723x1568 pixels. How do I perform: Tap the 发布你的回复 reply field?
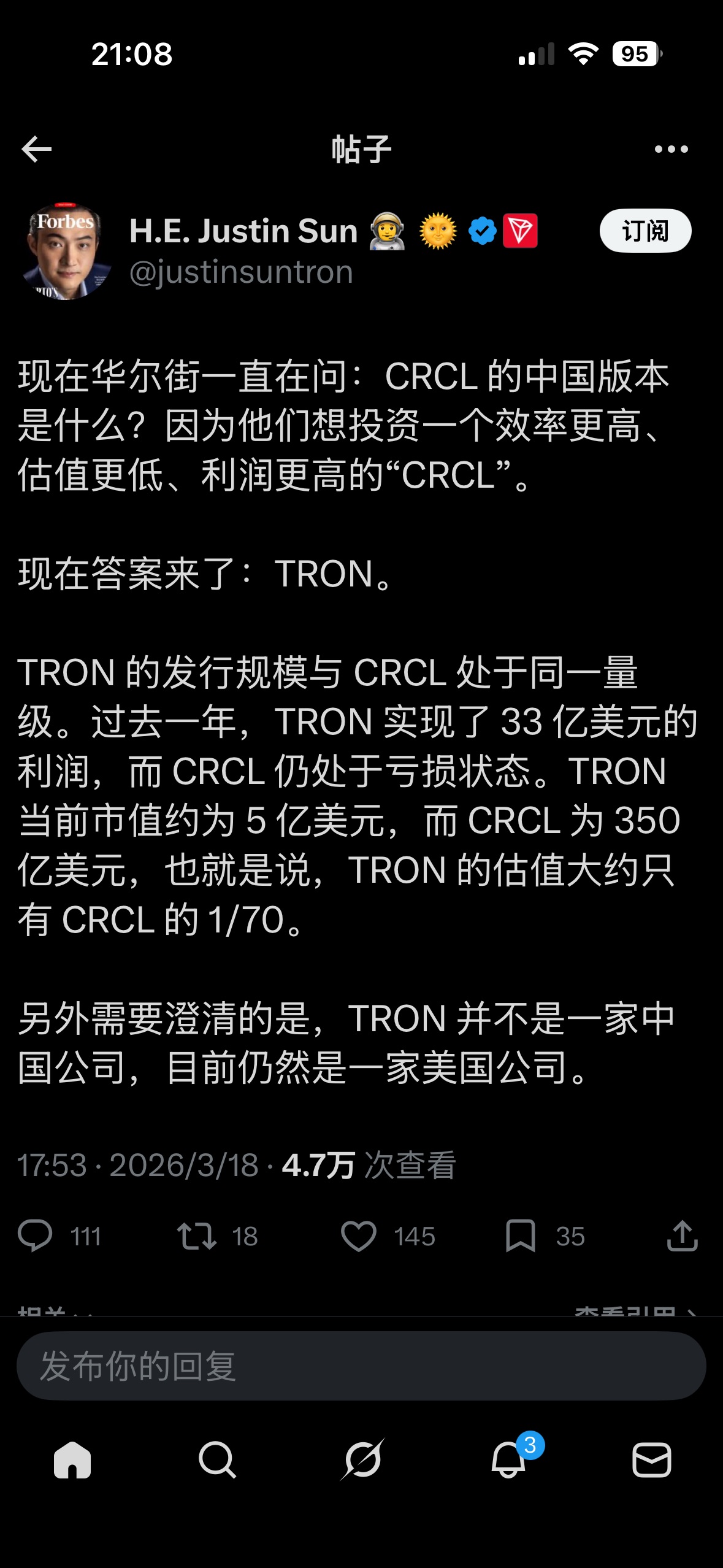coord(361,1366)
